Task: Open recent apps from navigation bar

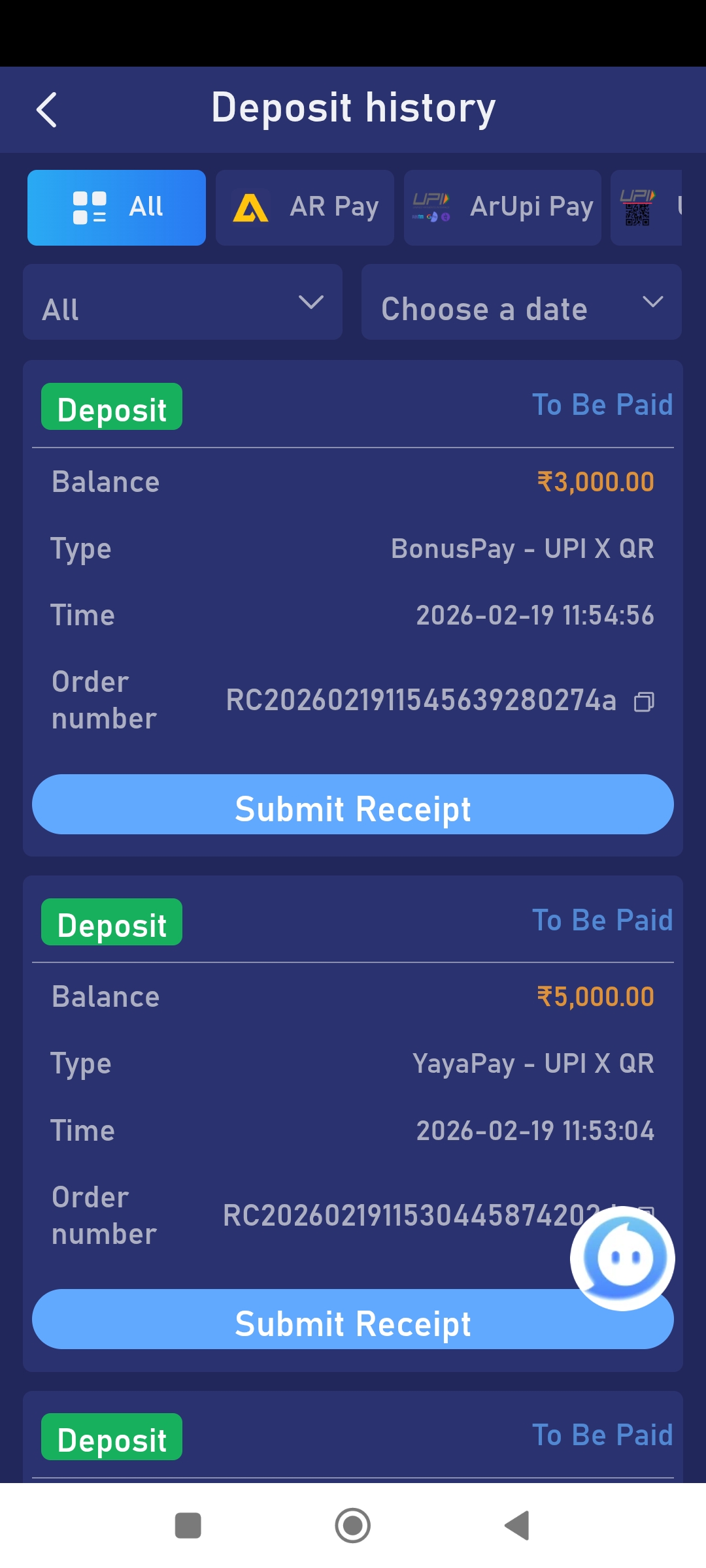Action: click(188, 1526)
